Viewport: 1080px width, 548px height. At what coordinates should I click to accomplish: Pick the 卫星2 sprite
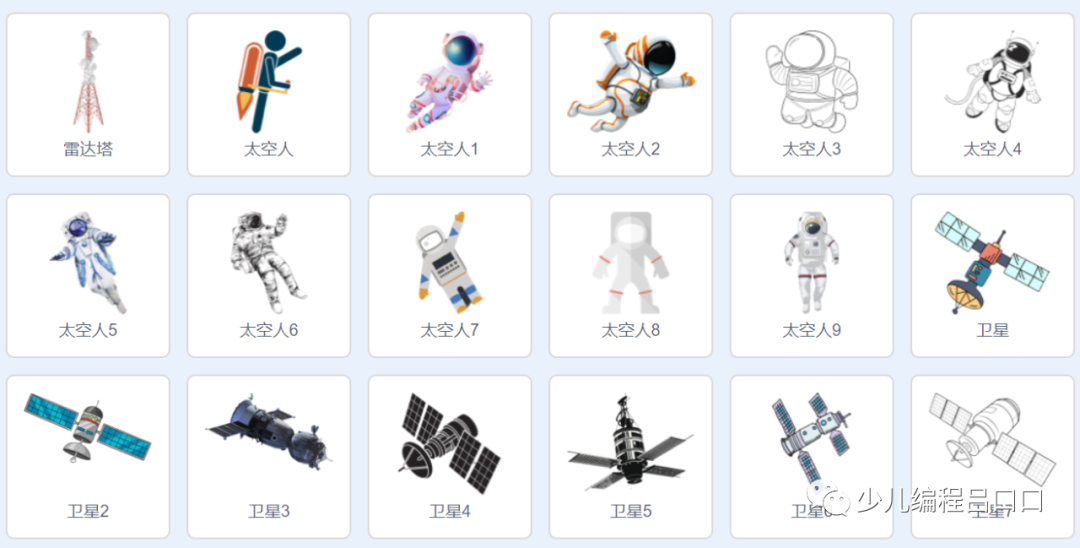[88, 456]
